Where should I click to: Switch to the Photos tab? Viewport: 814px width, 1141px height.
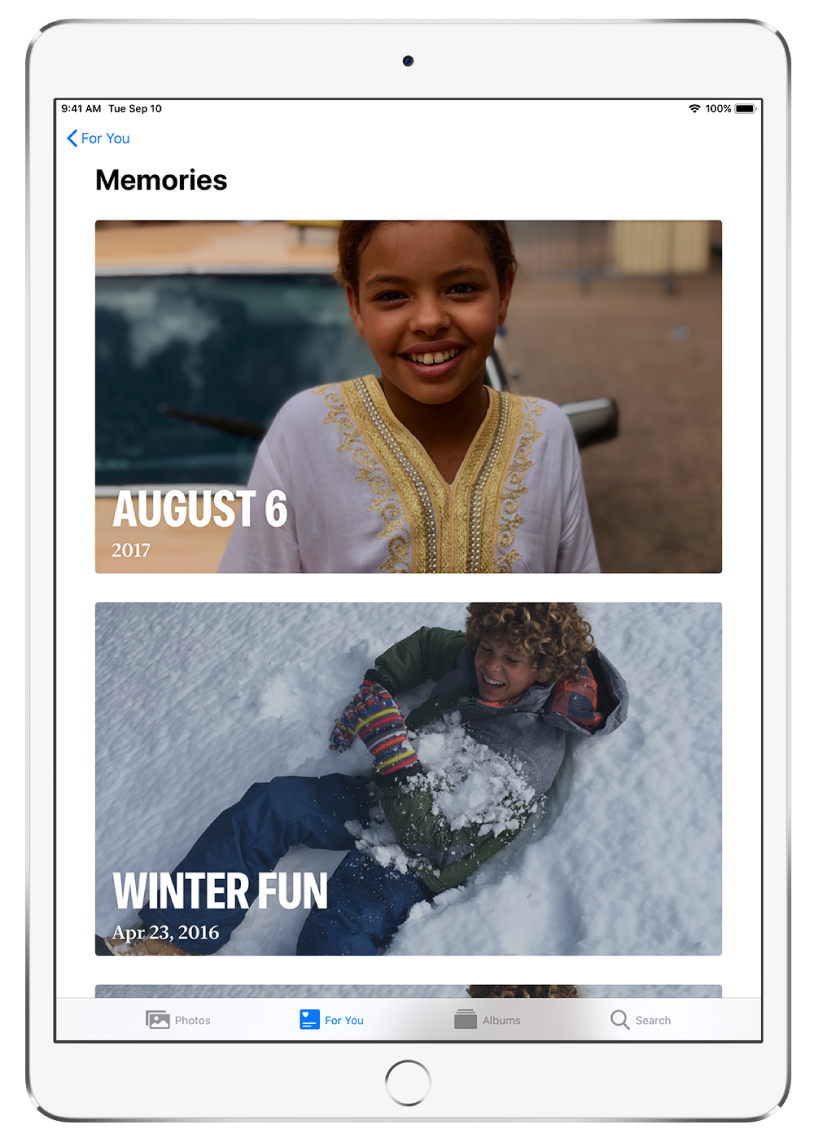click(x=179, y=1020)
